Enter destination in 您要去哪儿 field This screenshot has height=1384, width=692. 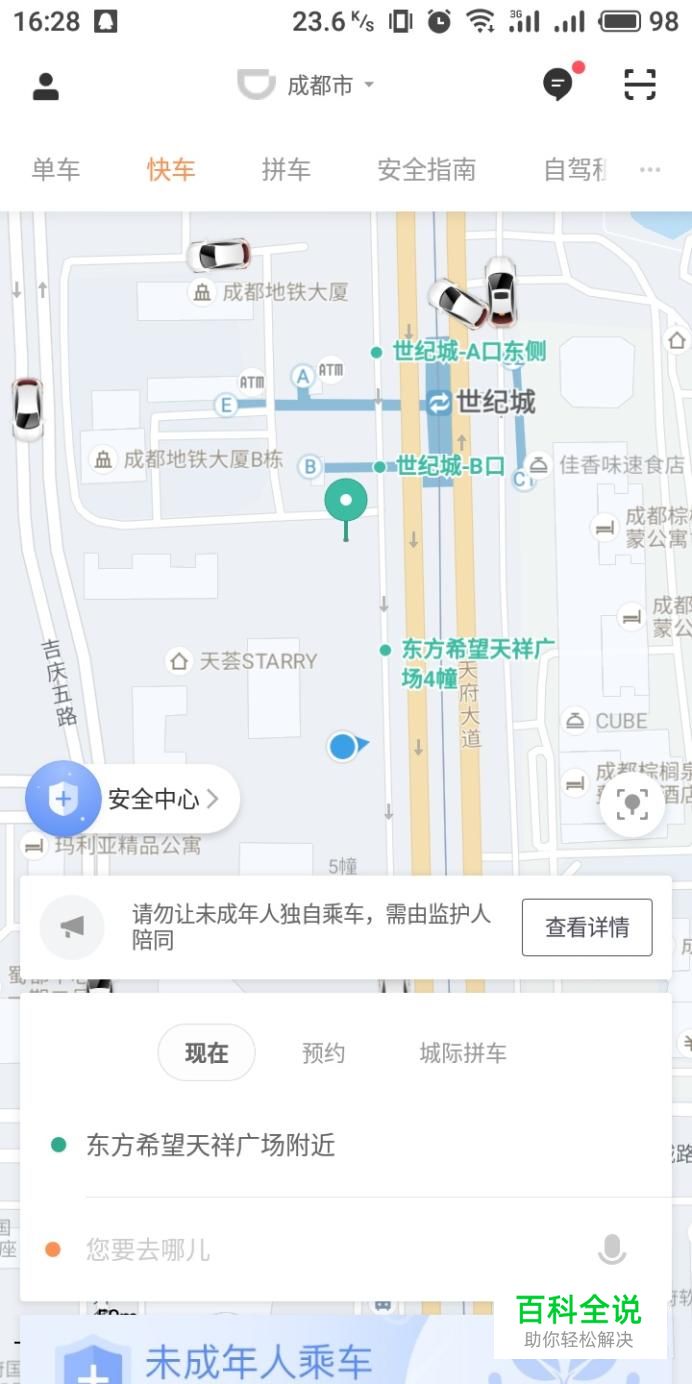[x=300, y=1249]
